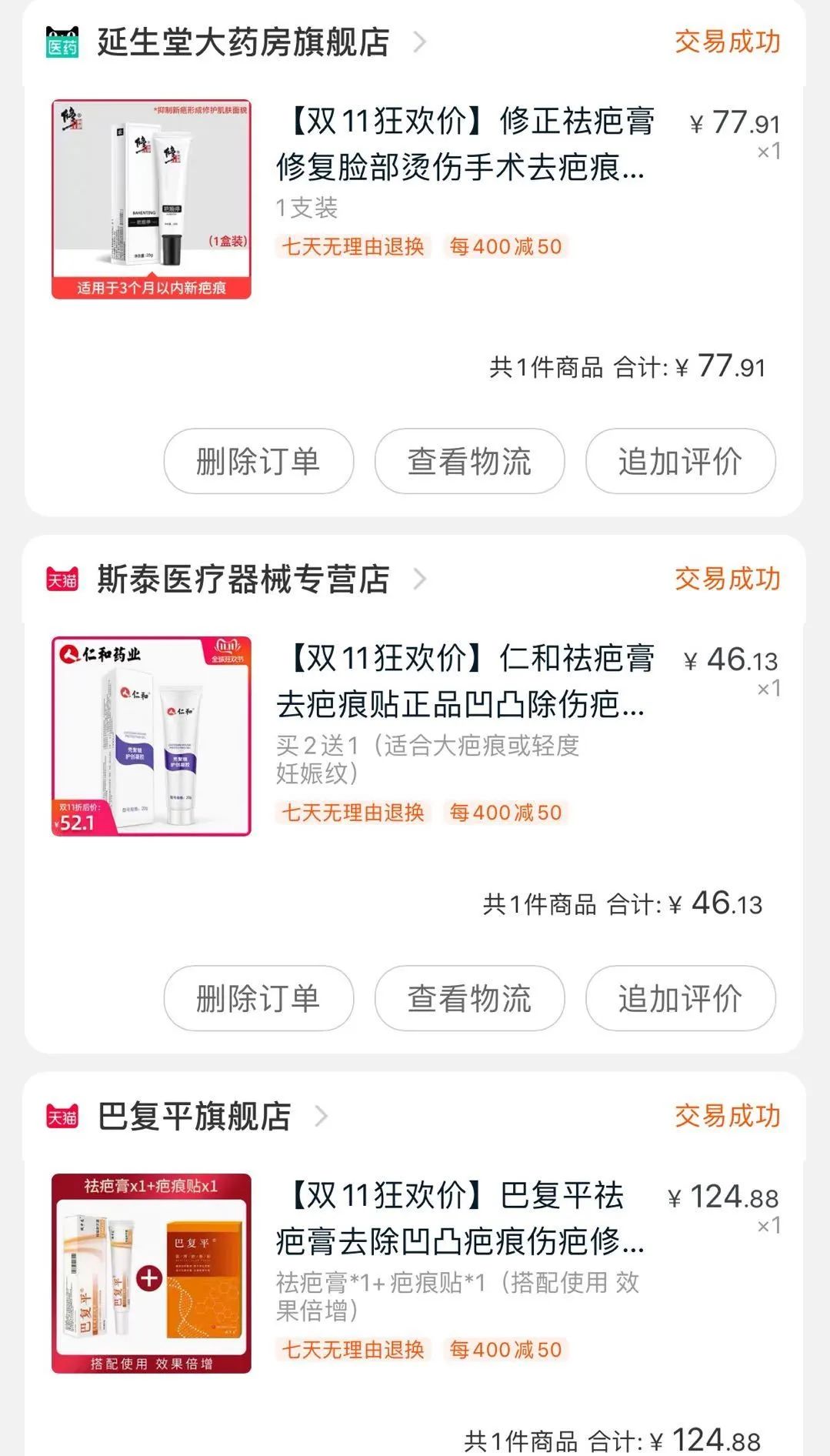
Task: Click the 七天无理由退换 tag on 仁和 order
Action: [352, 813]
